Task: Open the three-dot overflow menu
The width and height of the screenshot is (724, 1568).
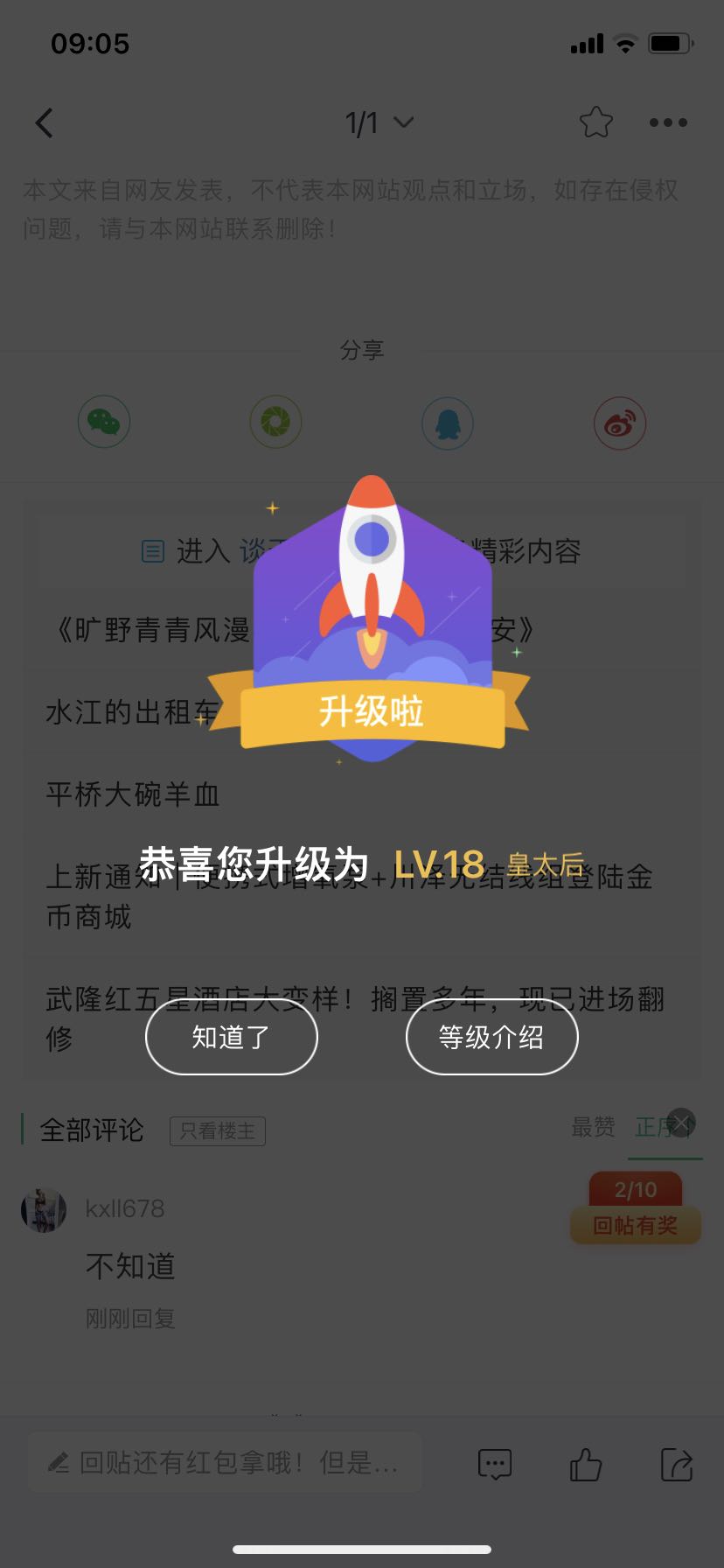Action: click(668, 122)
